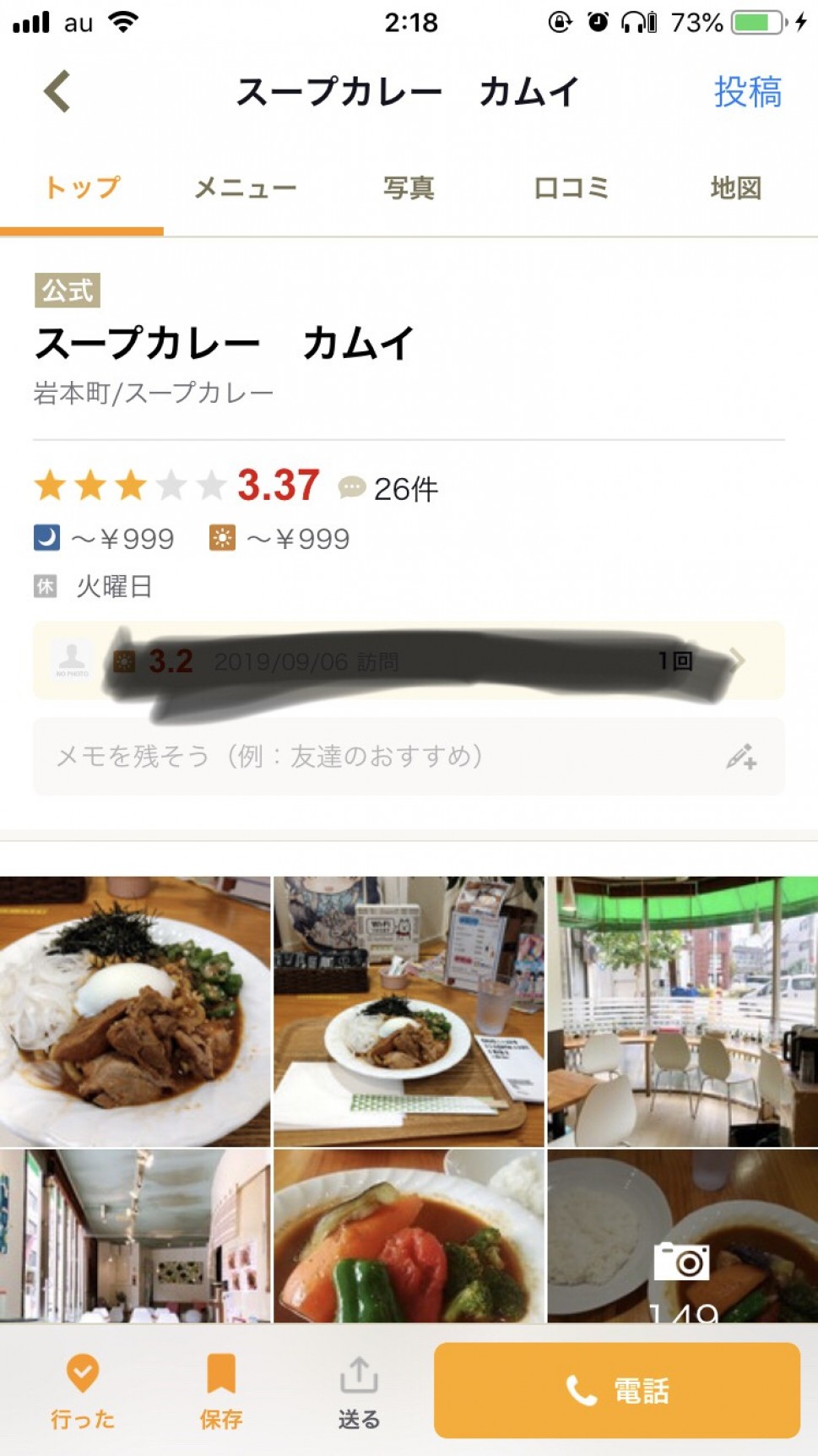Go back using the top-left arrow

click(x=57, y=91)
